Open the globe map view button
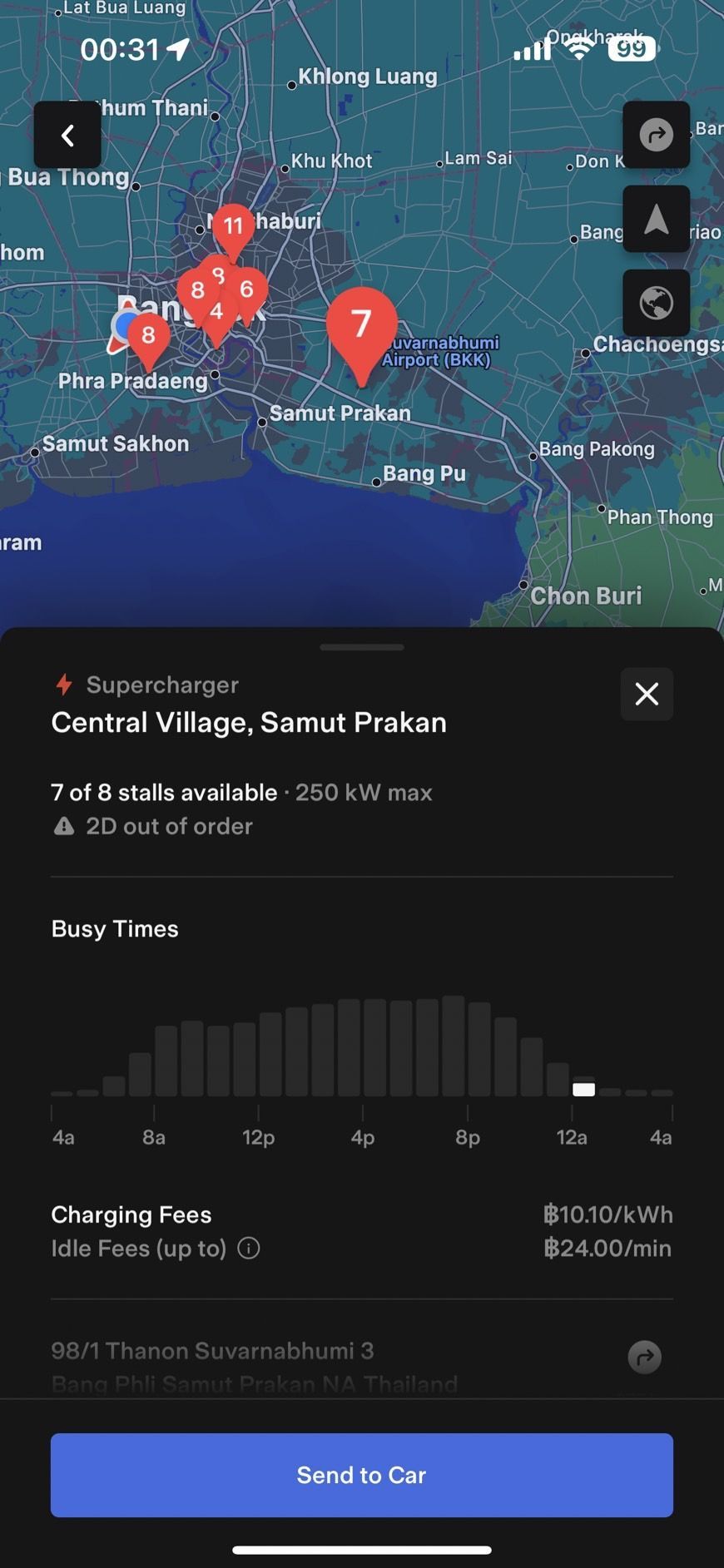The image size is (724, 1568). 656,303
